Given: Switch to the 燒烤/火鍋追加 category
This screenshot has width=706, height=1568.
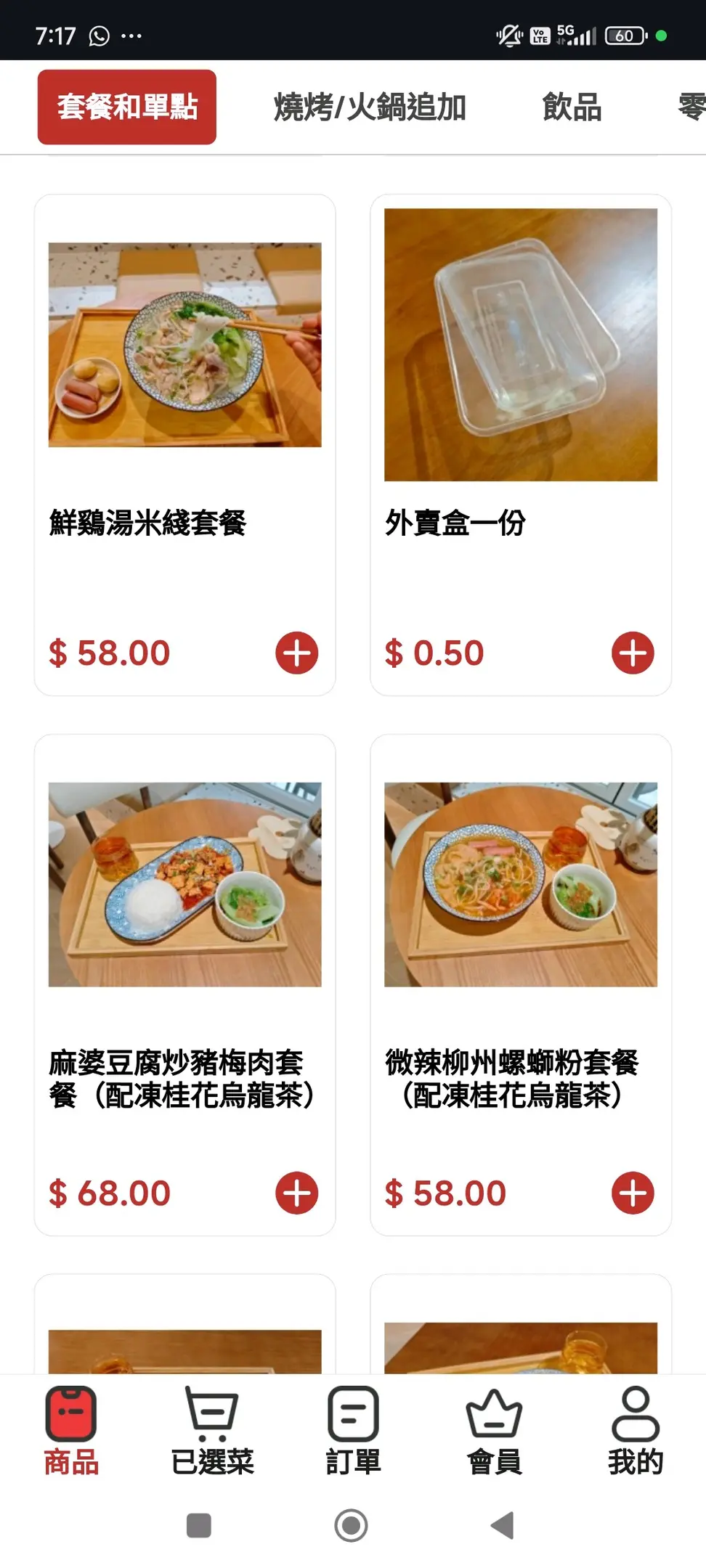Looking at the screenshot, I should (370, 107).
